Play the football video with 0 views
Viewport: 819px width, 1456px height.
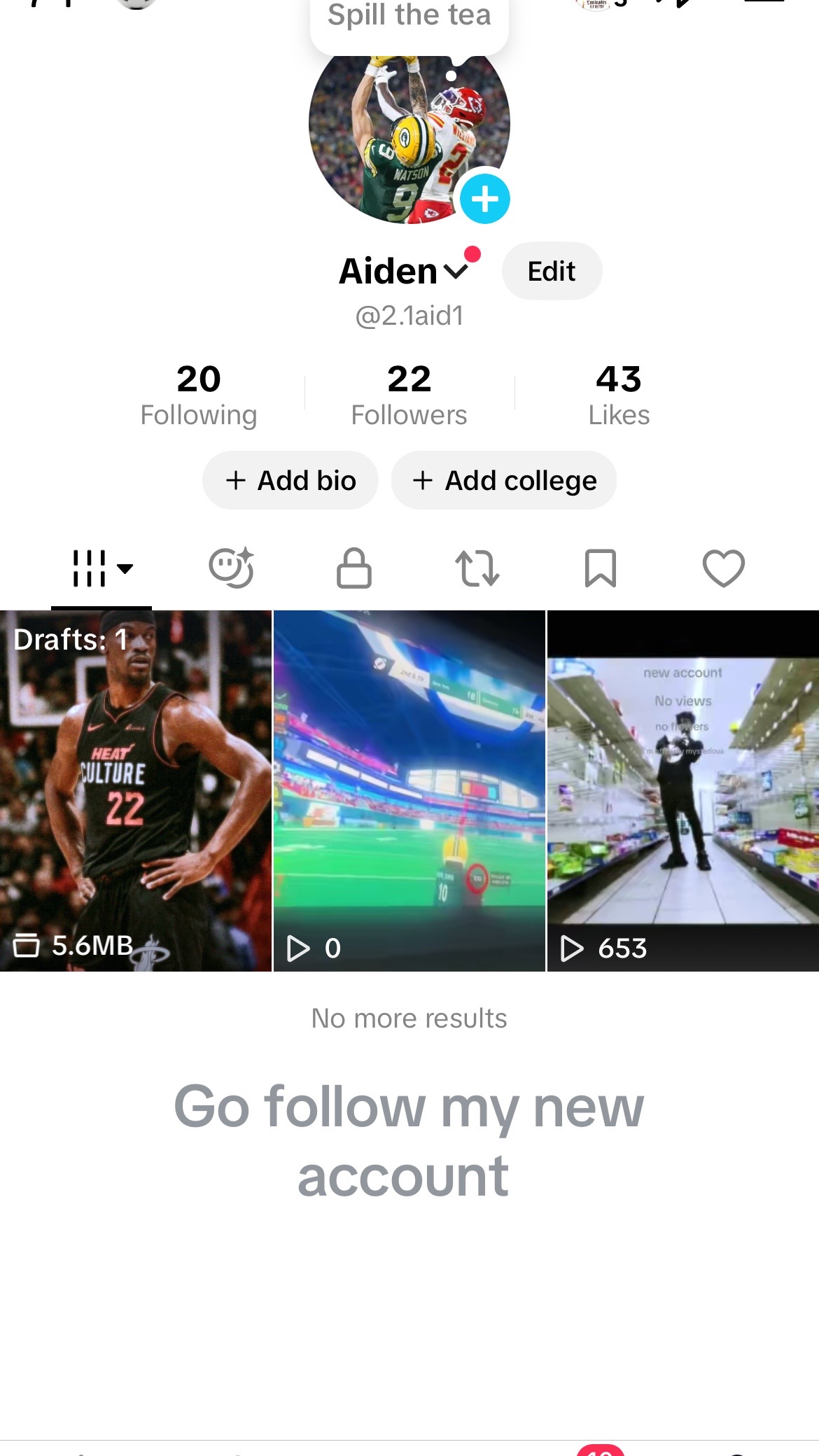tap(409, 791)
